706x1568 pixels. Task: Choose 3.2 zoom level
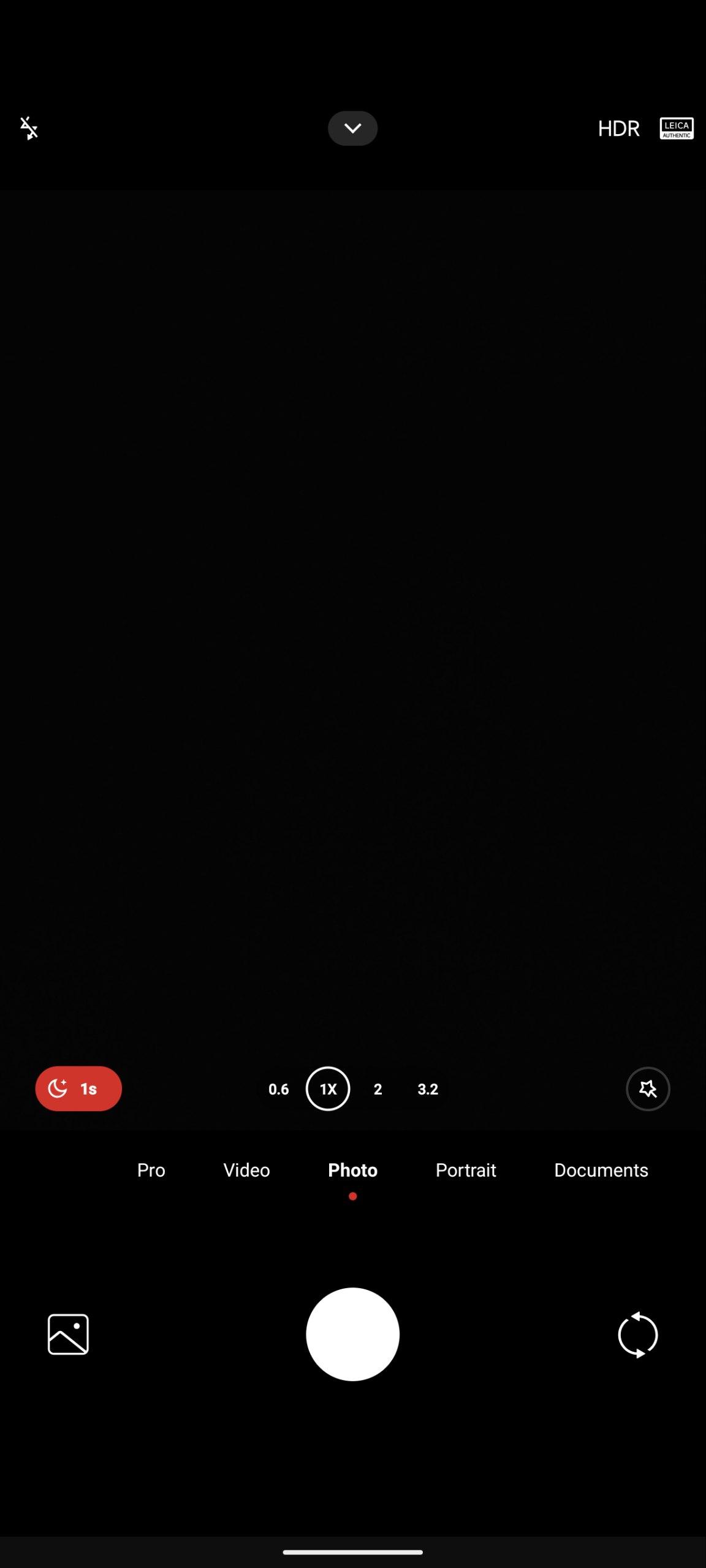click(427, 1089)
